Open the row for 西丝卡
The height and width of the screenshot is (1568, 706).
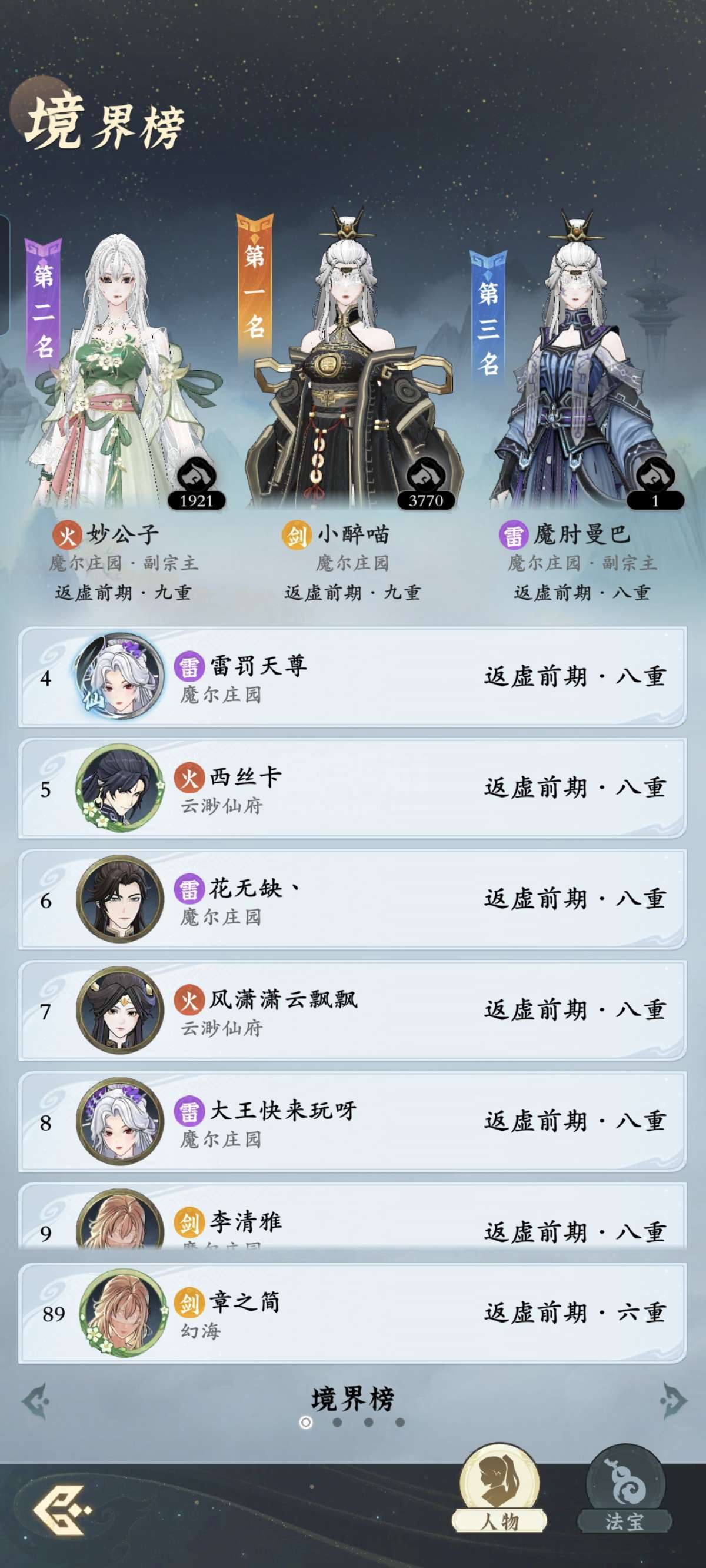352,788
